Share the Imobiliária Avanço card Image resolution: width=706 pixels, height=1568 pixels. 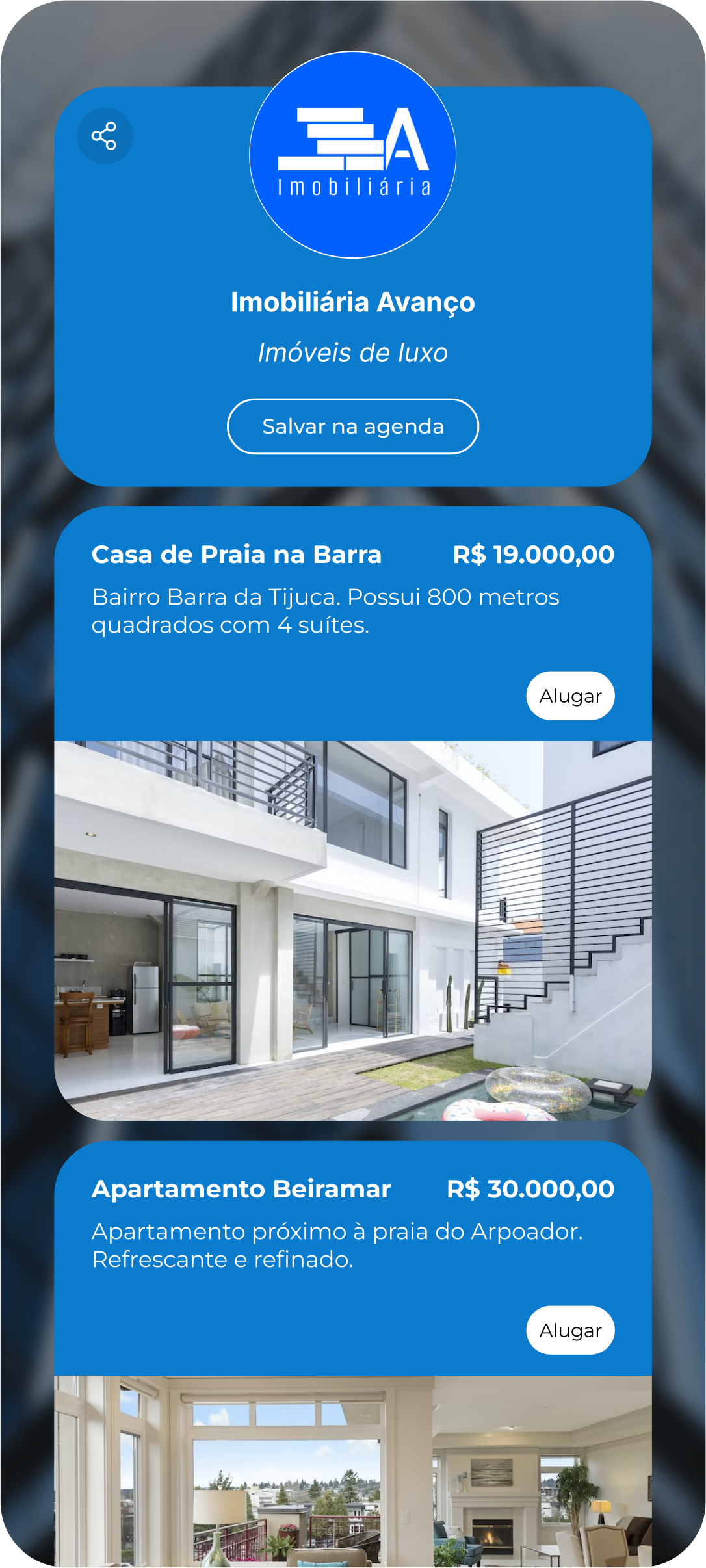(x=105, y=136)
